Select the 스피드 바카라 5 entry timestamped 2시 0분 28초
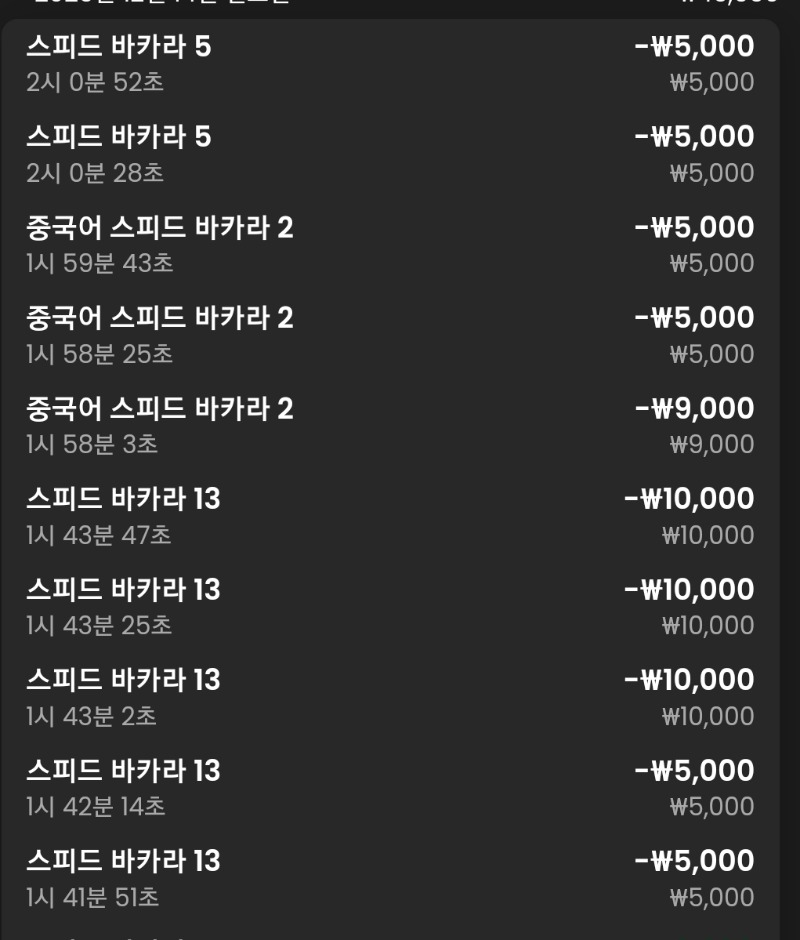This screenshot has width=800, height=940. 400,153
